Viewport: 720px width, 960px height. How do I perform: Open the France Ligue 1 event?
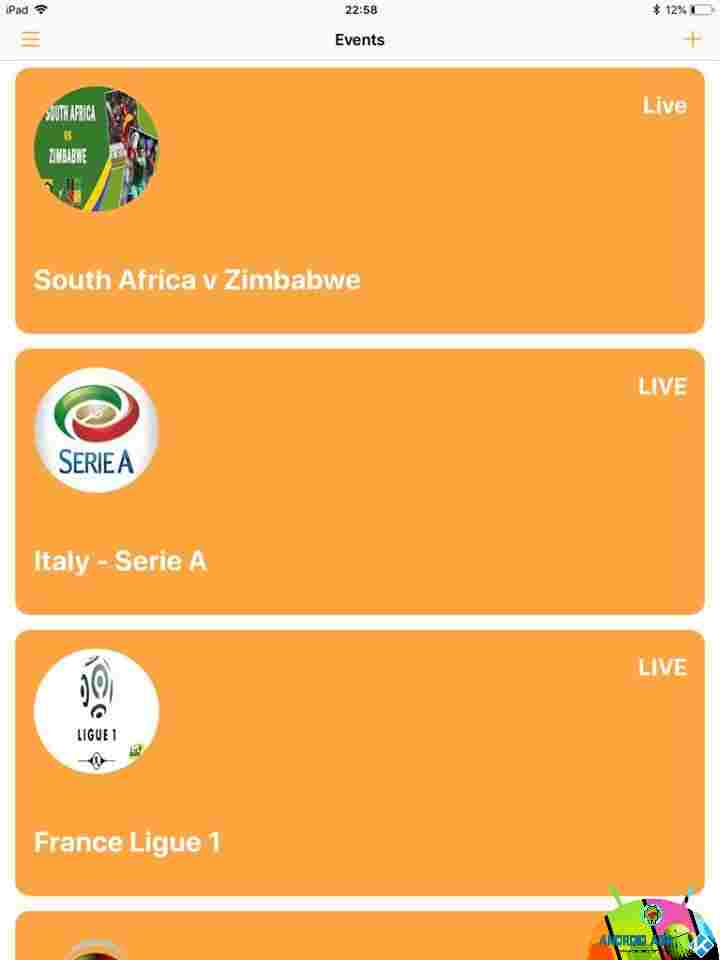pos(360,762)
